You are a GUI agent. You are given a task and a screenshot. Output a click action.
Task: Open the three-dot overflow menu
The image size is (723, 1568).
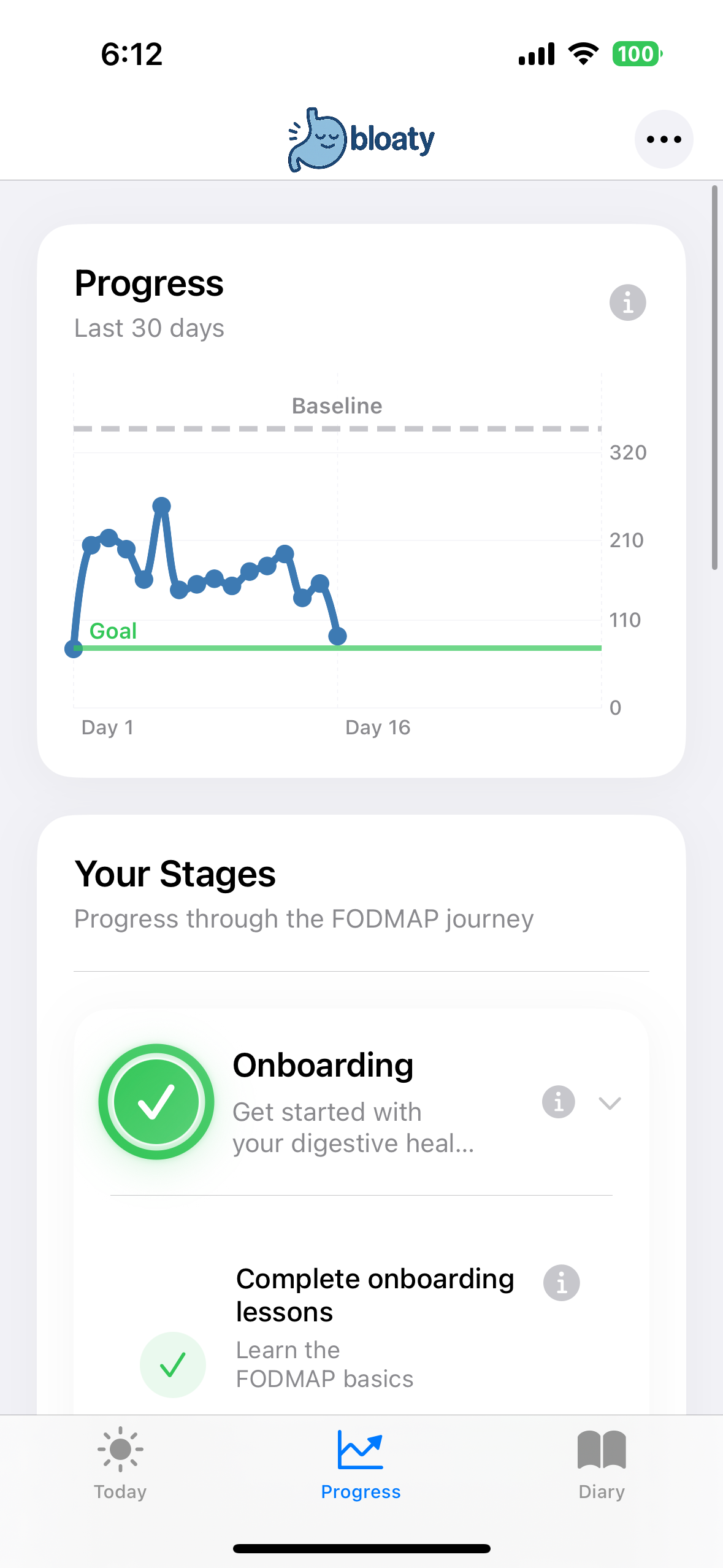click(663, 139)
